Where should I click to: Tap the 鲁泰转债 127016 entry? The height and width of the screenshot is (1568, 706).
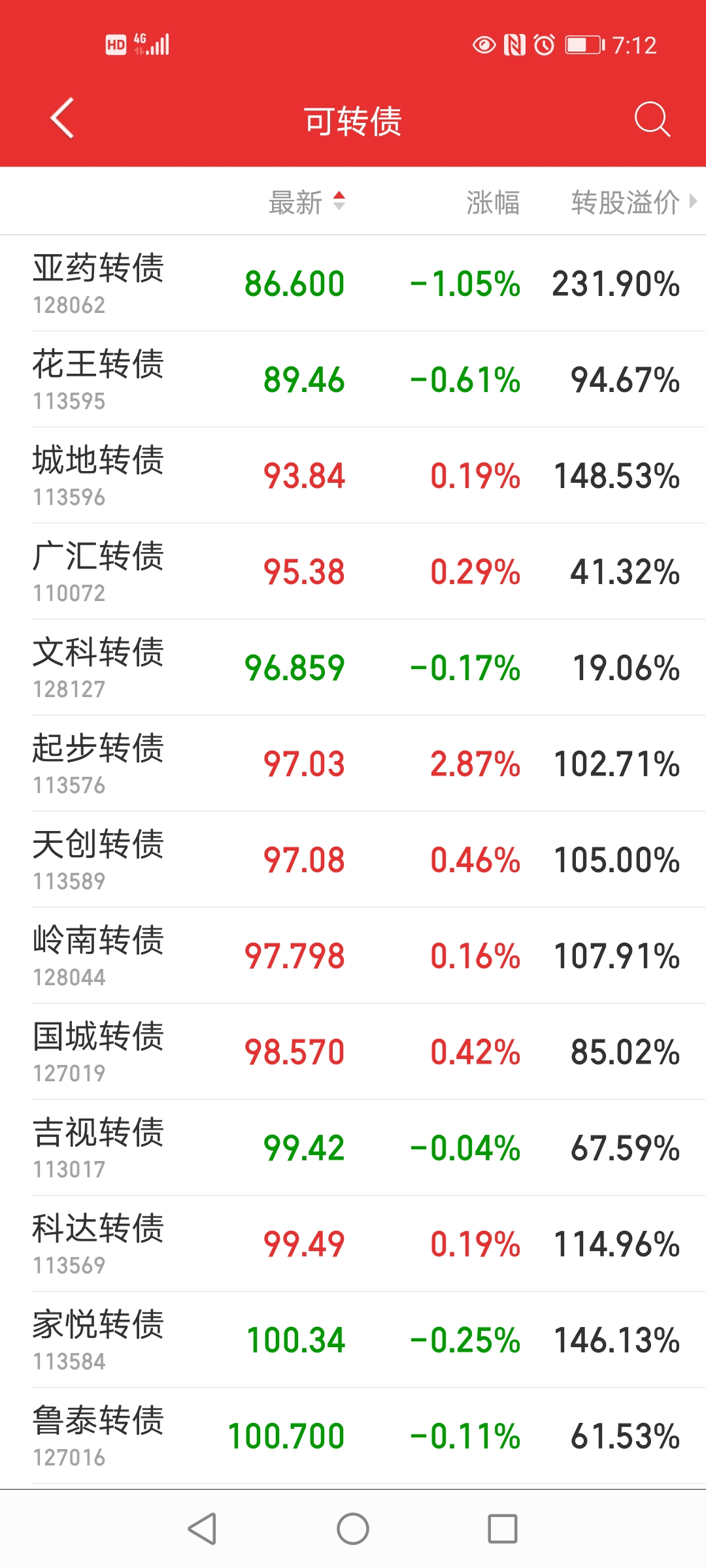coord(98,1436)
